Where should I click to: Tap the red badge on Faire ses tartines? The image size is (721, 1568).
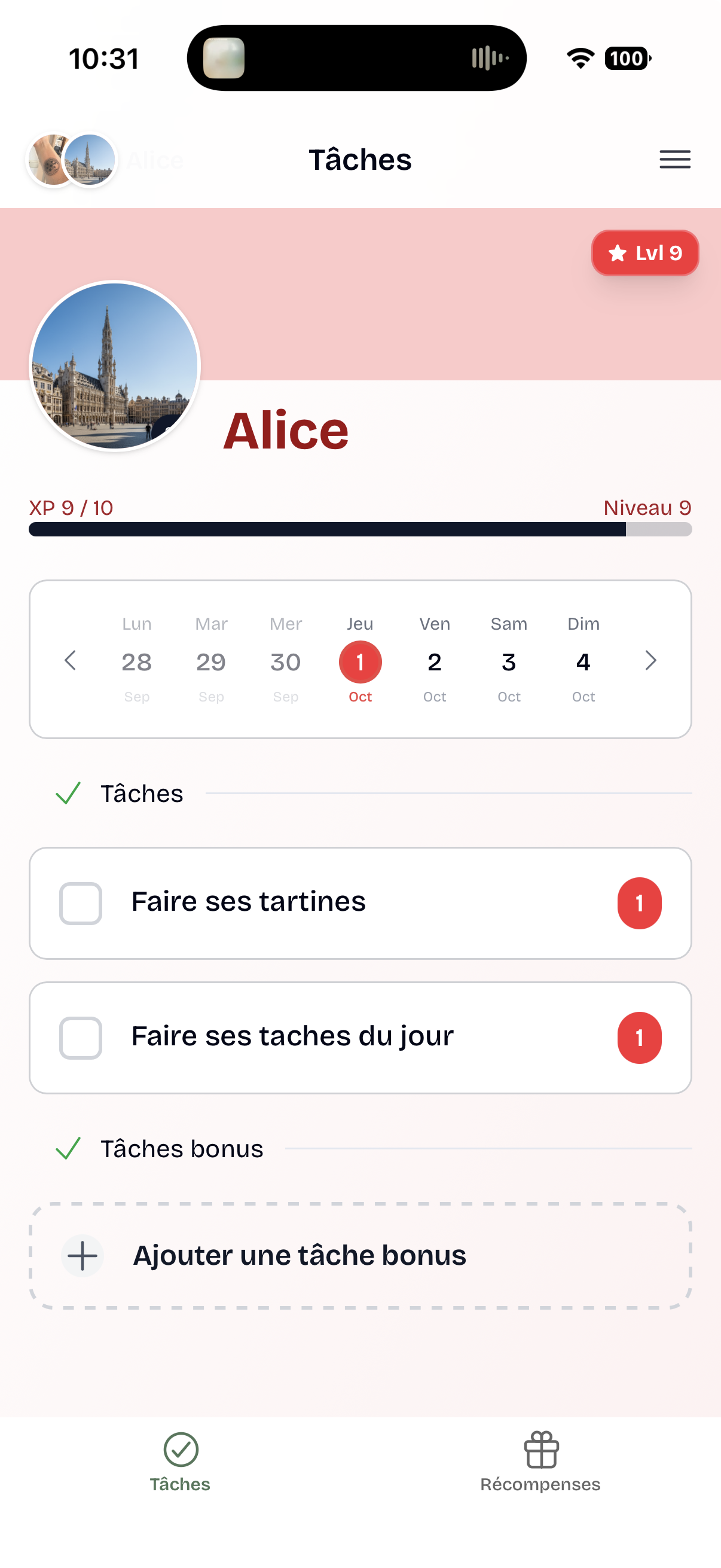point(639,902)
